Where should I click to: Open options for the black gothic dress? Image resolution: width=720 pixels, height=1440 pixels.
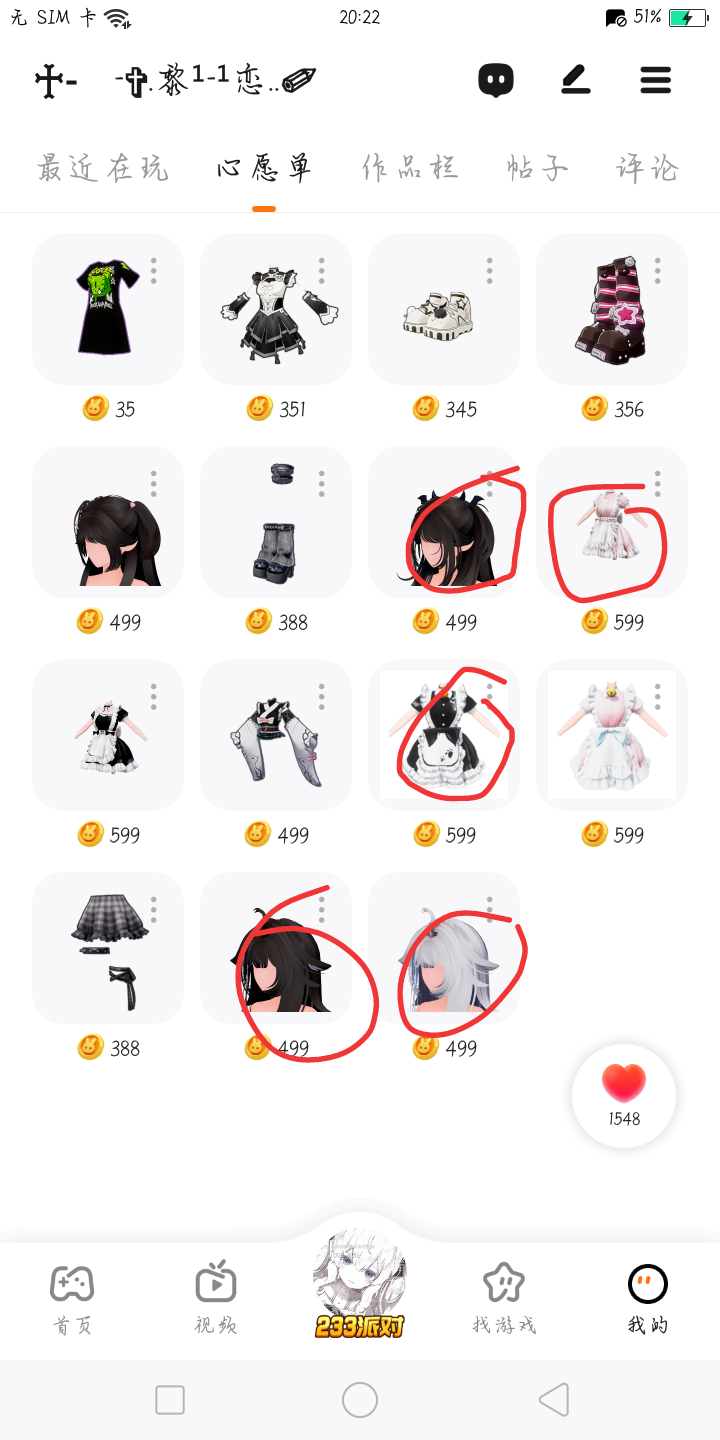tap(321, 270)
